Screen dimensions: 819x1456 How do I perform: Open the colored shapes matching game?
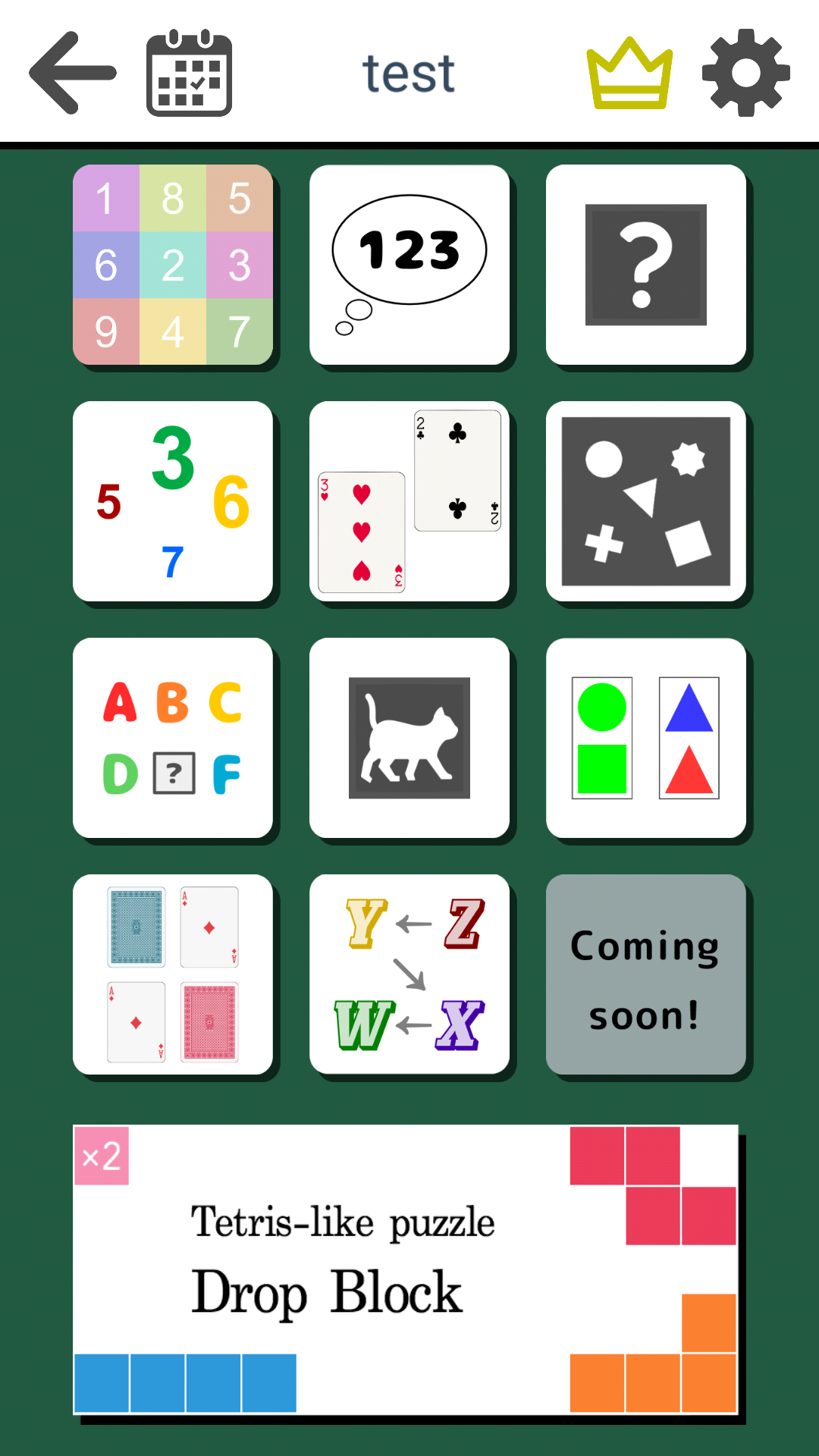646,737
